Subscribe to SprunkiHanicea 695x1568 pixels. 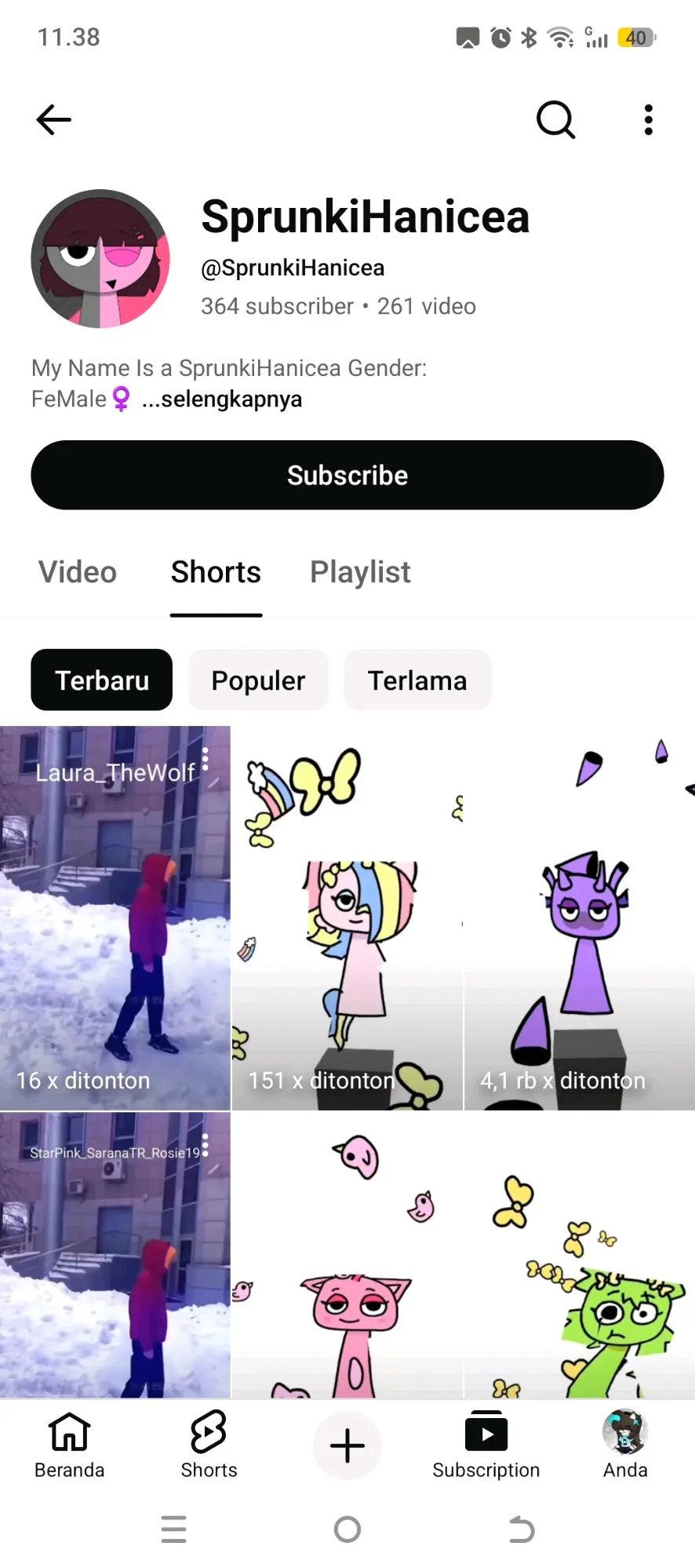tap(347, 475)
